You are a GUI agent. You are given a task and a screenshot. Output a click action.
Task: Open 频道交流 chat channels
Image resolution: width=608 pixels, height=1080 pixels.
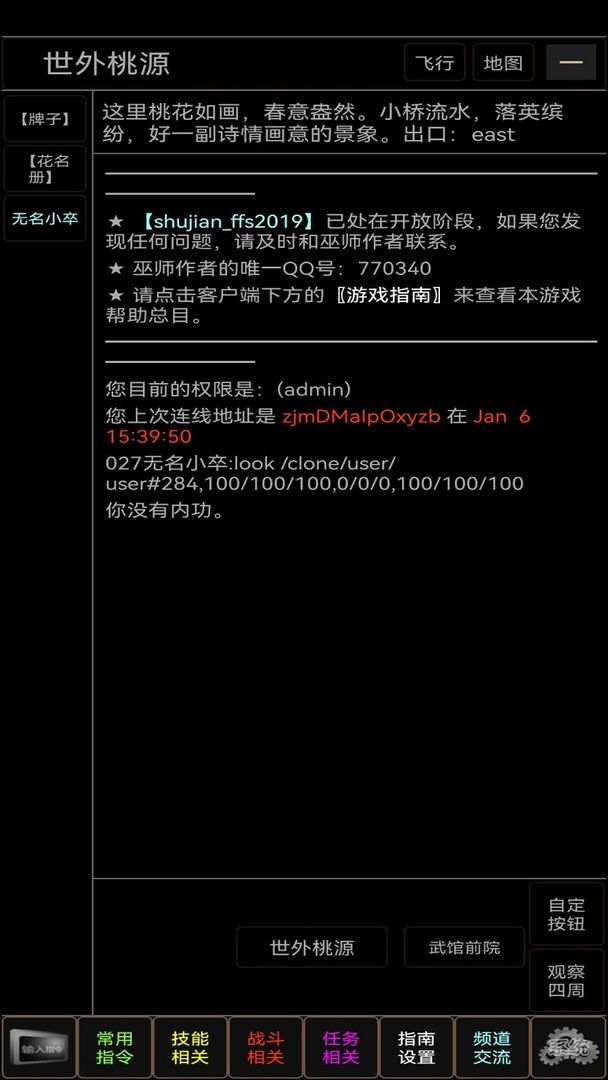click(492, 1047)
